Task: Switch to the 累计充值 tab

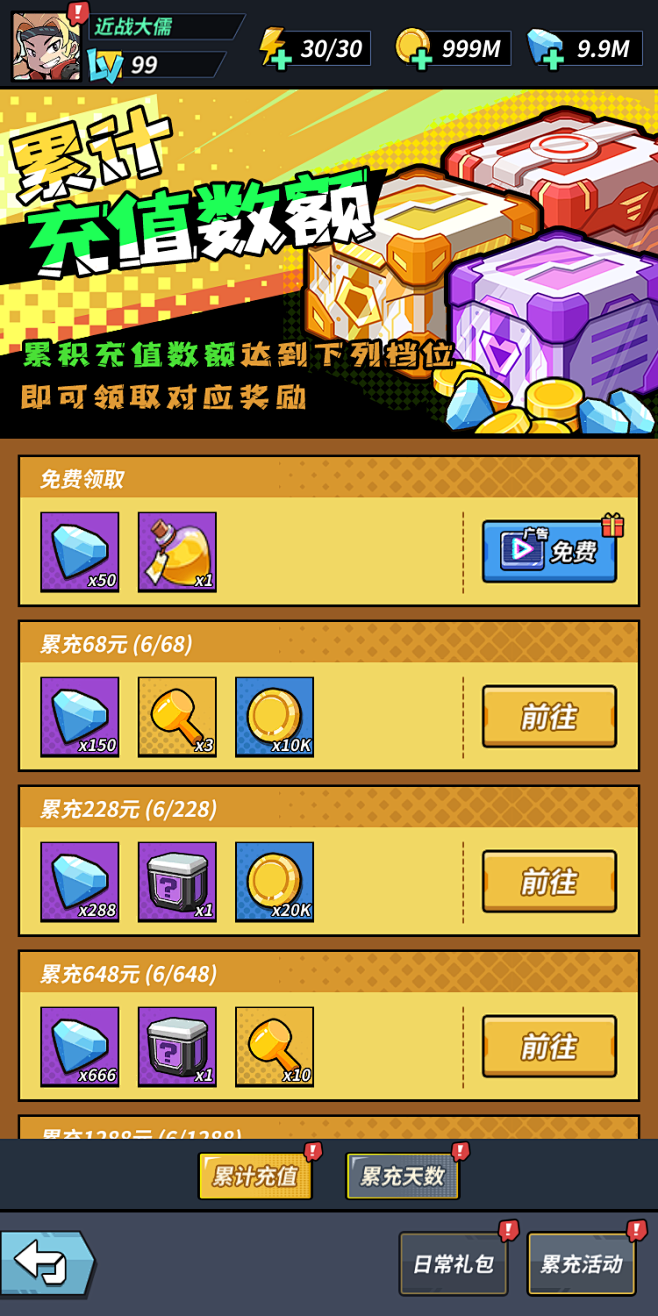Action: coord(255,1176)
